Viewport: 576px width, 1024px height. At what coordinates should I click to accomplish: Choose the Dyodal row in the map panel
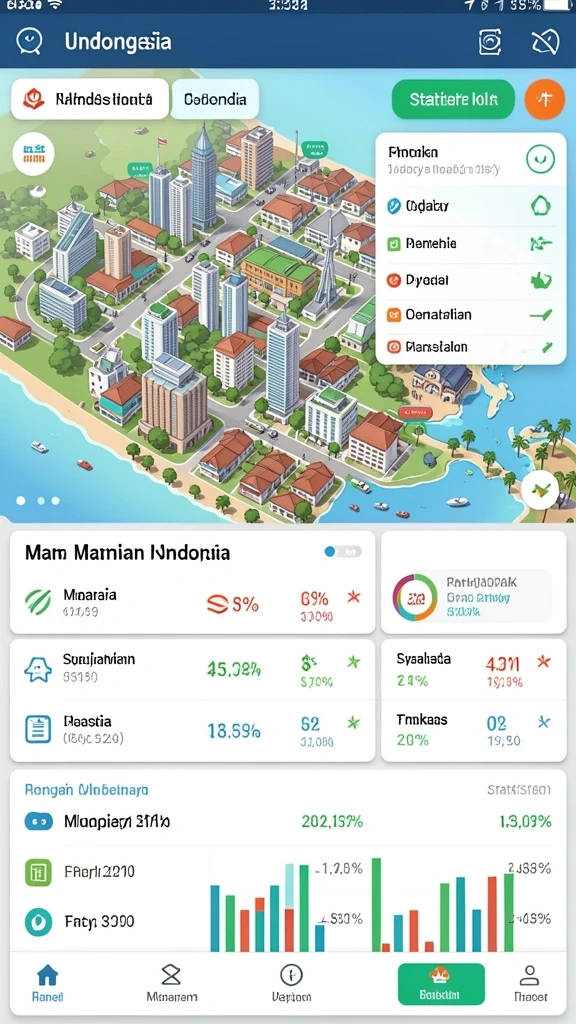(470, 280)
